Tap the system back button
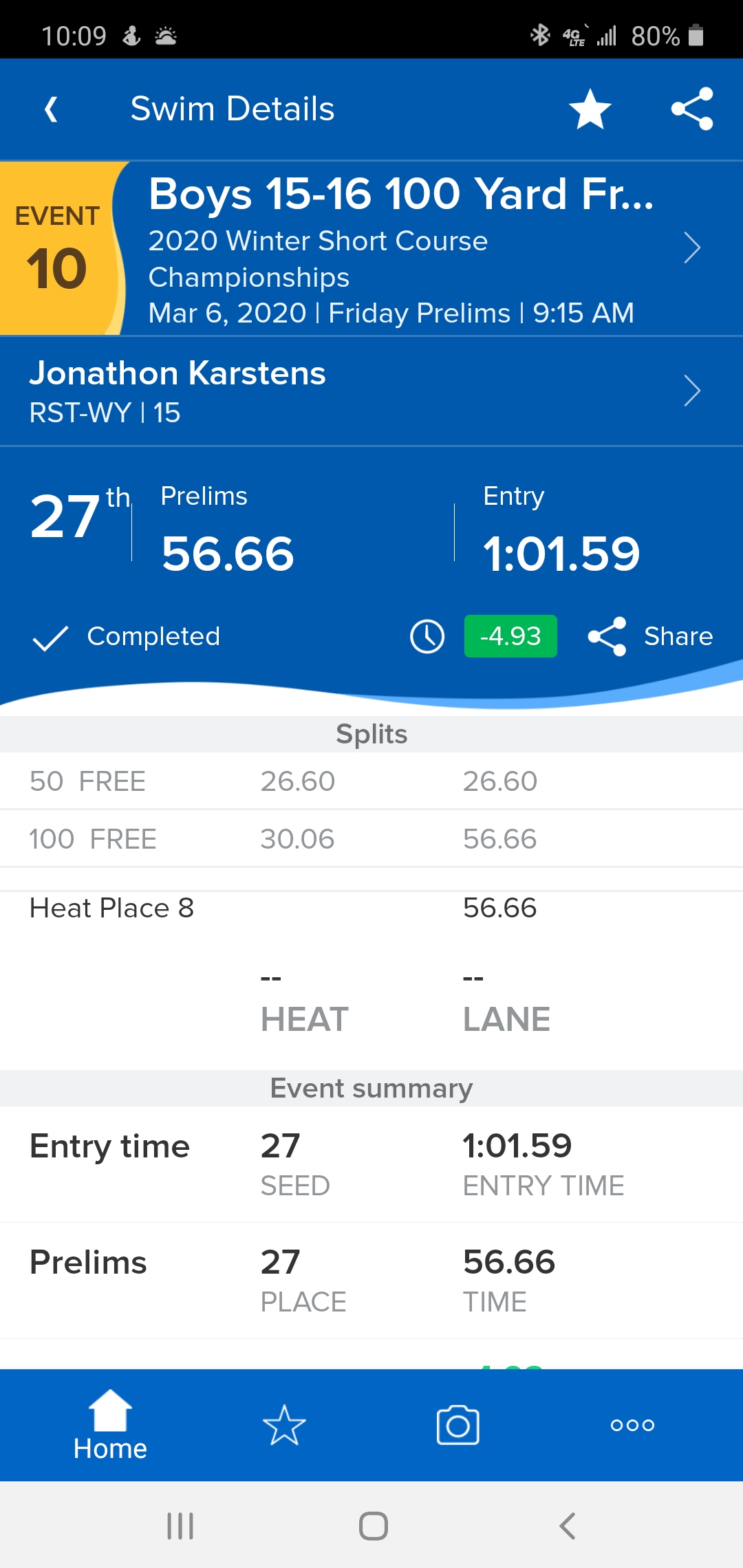Screen dimensions: 743x1568 567,1525
